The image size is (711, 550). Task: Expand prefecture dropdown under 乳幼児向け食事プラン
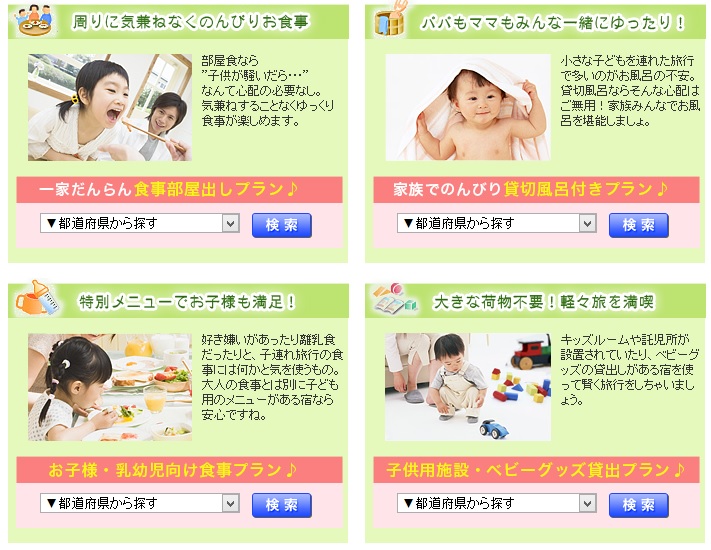click(139, 504)
